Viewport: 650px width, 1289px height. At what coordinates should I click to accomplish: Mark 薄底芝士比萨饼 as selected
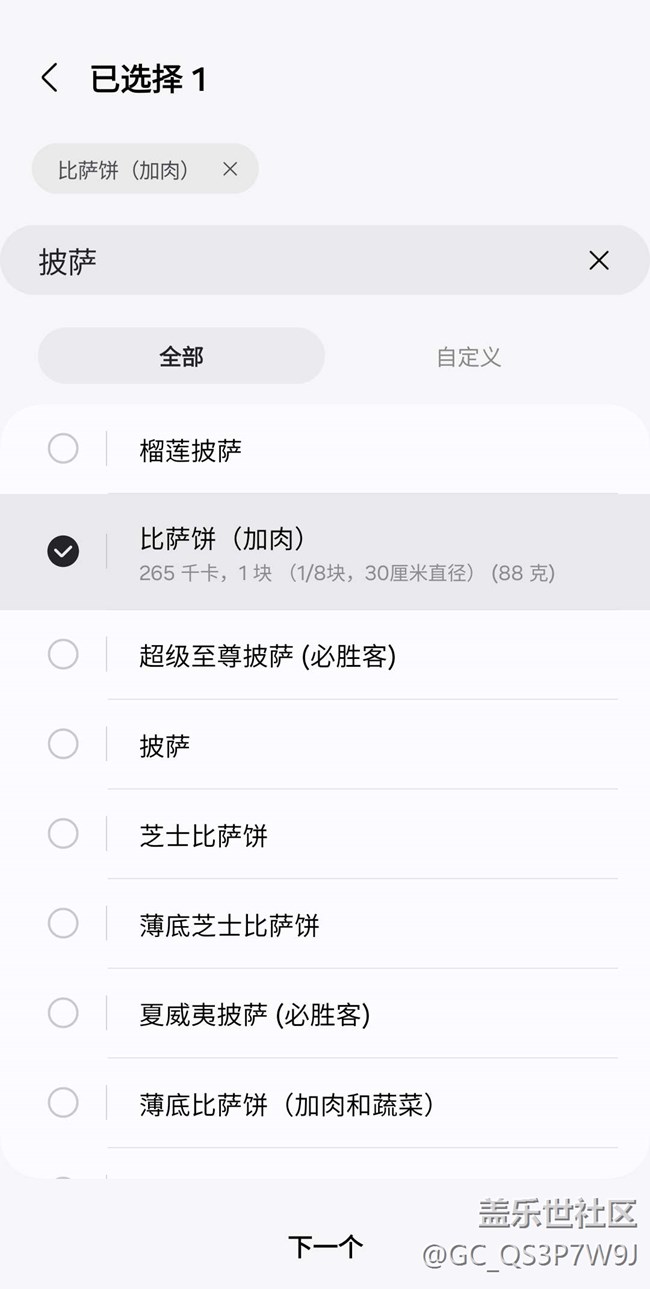pos(63,924)
